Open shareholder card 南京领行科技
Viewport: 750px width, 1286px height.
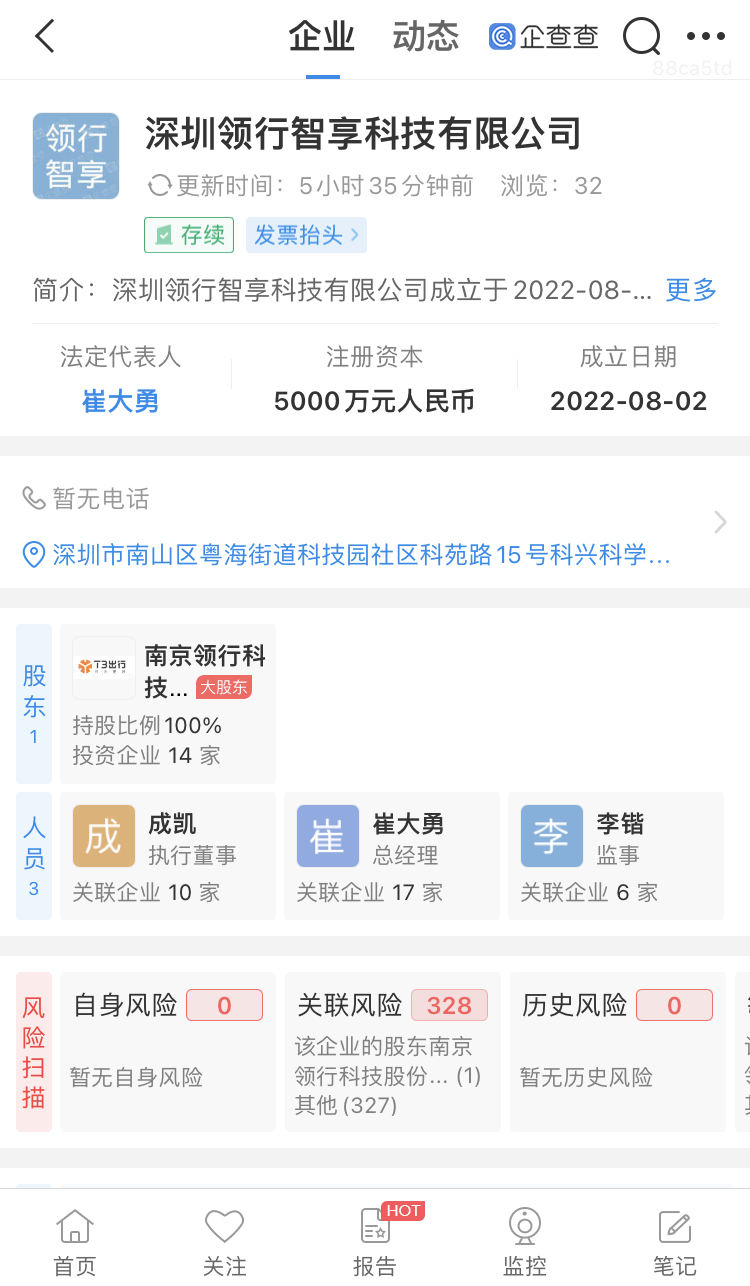[x=168, y=704]
